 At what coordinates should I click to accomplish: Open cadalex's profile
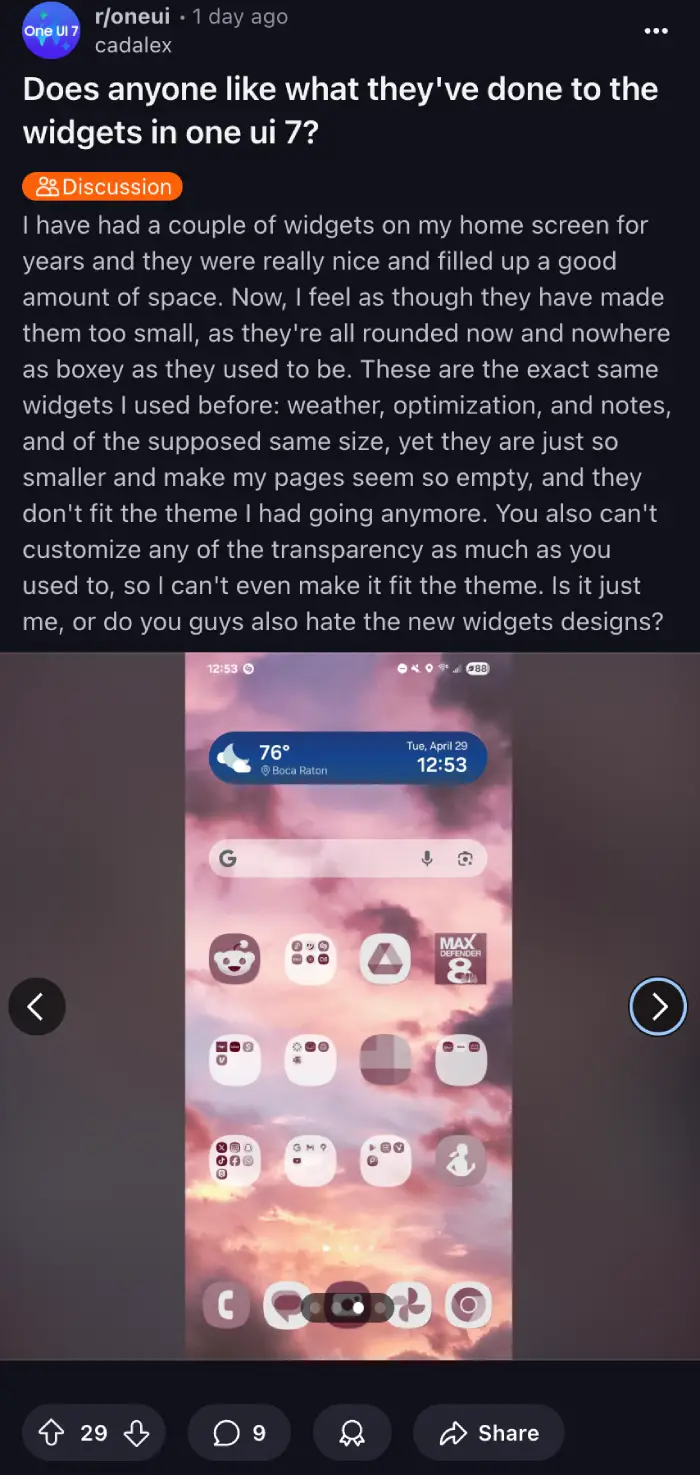pyautogui.click(x=133, y=45)
